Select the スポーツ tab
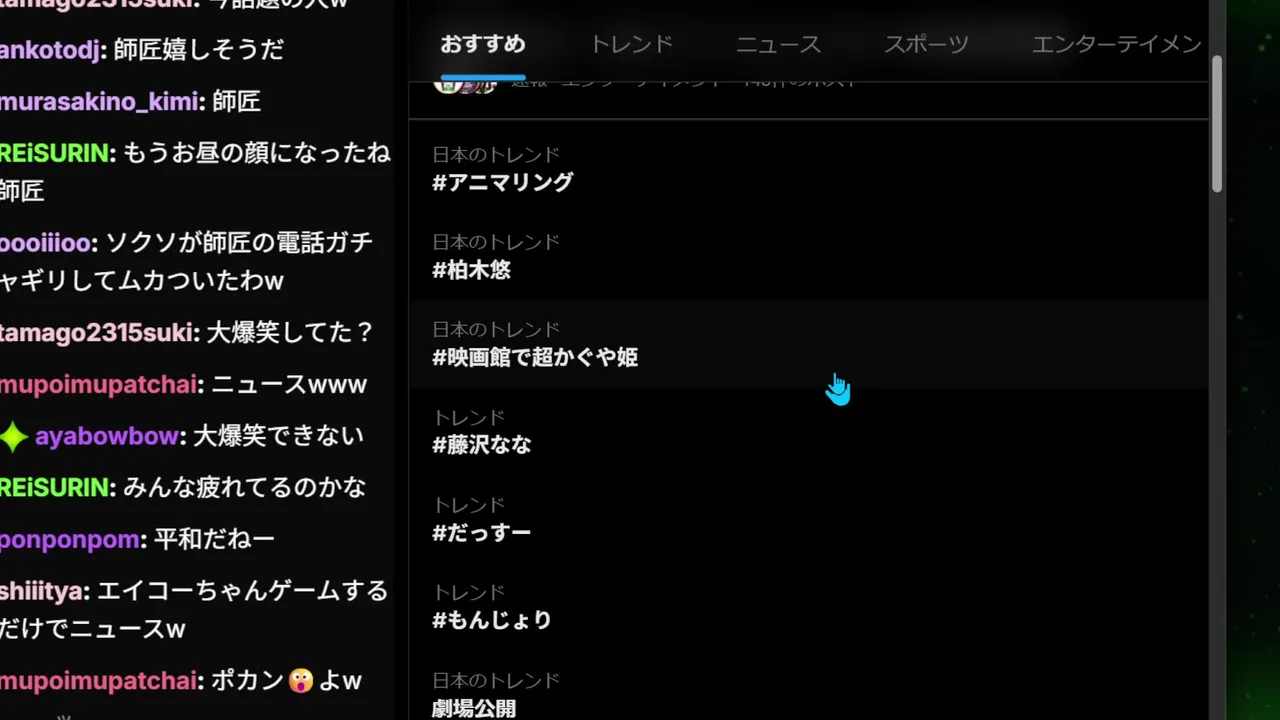 coord(926,44)
